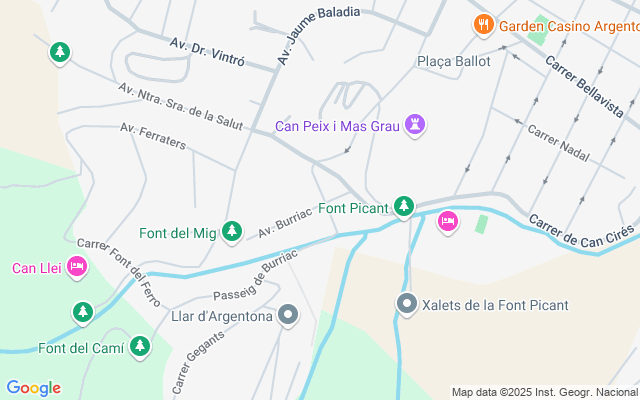Screen dimensions: 640x400
Task: Open the Garden Casino Argentona restaurant marker
Action: [x=483, y=23]
